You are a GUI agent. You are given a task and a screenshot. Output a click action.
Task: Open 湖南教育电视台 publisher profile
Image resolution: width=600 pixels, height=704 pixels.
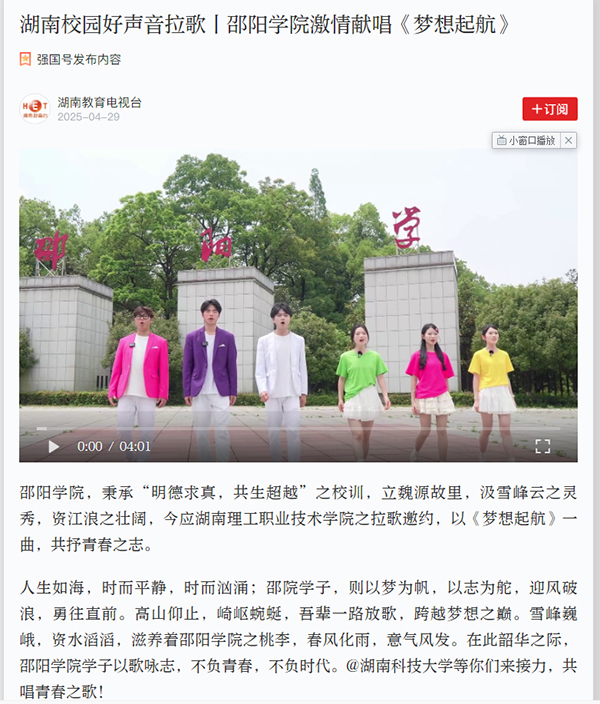point(99,102)
